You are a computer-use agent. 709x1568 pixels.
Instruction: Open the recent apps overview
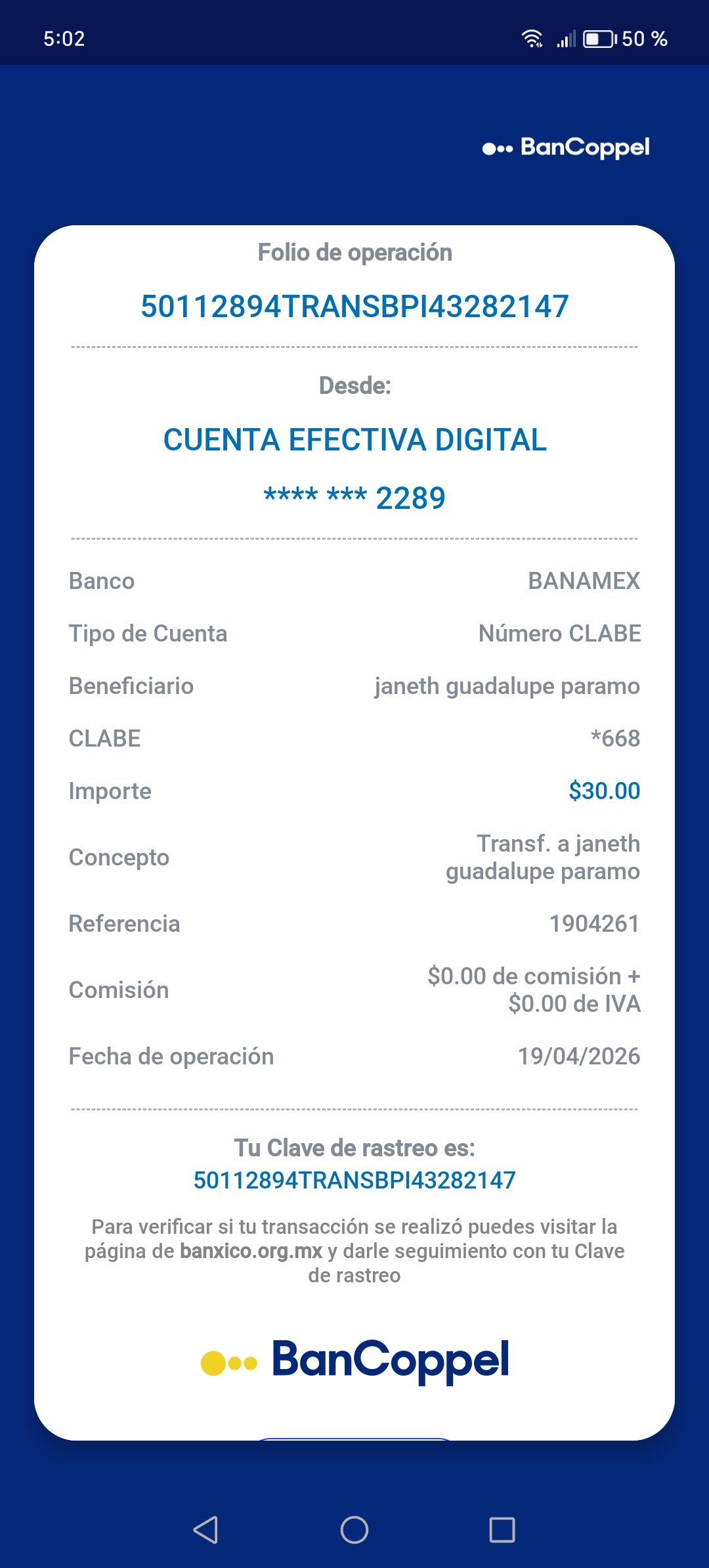click(x=502, y=1529)
